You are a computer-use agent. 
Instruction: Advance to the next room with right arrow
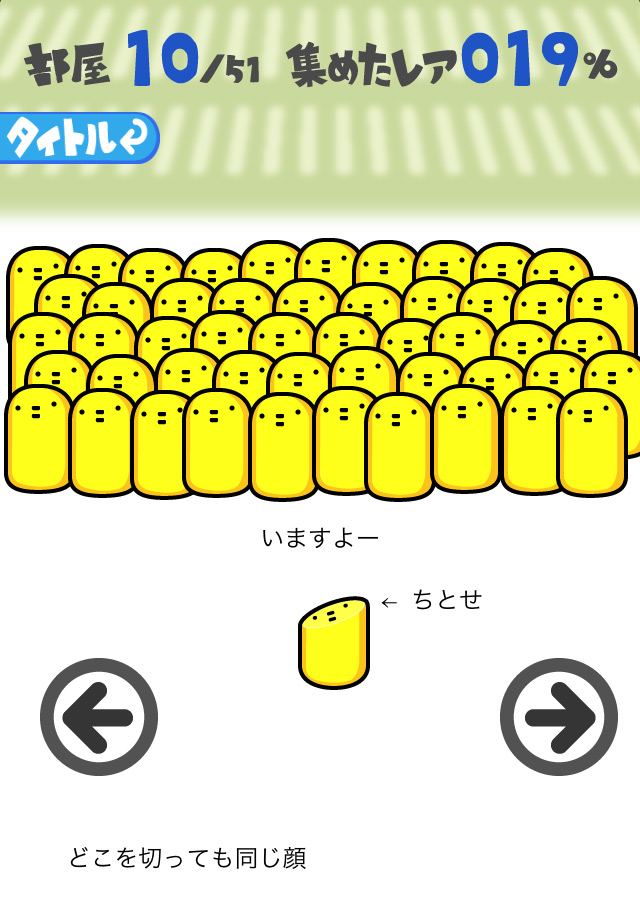(559, 716)
